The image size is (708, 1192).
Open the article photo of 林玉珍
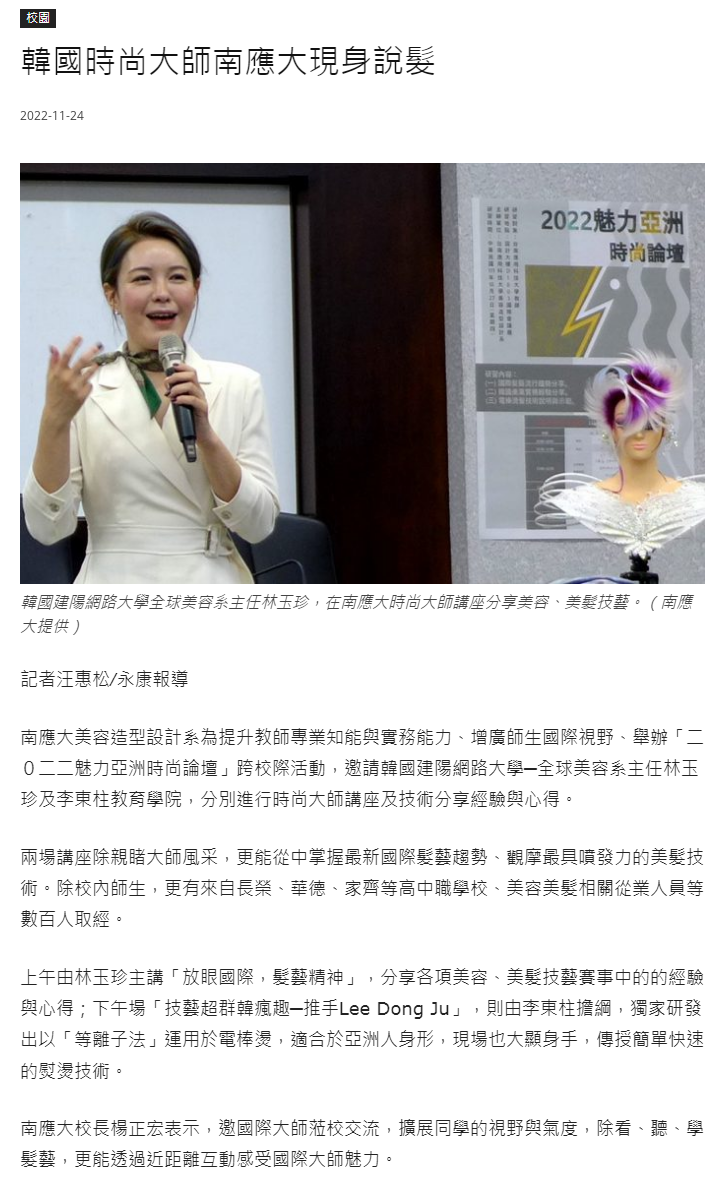[362, 373]
